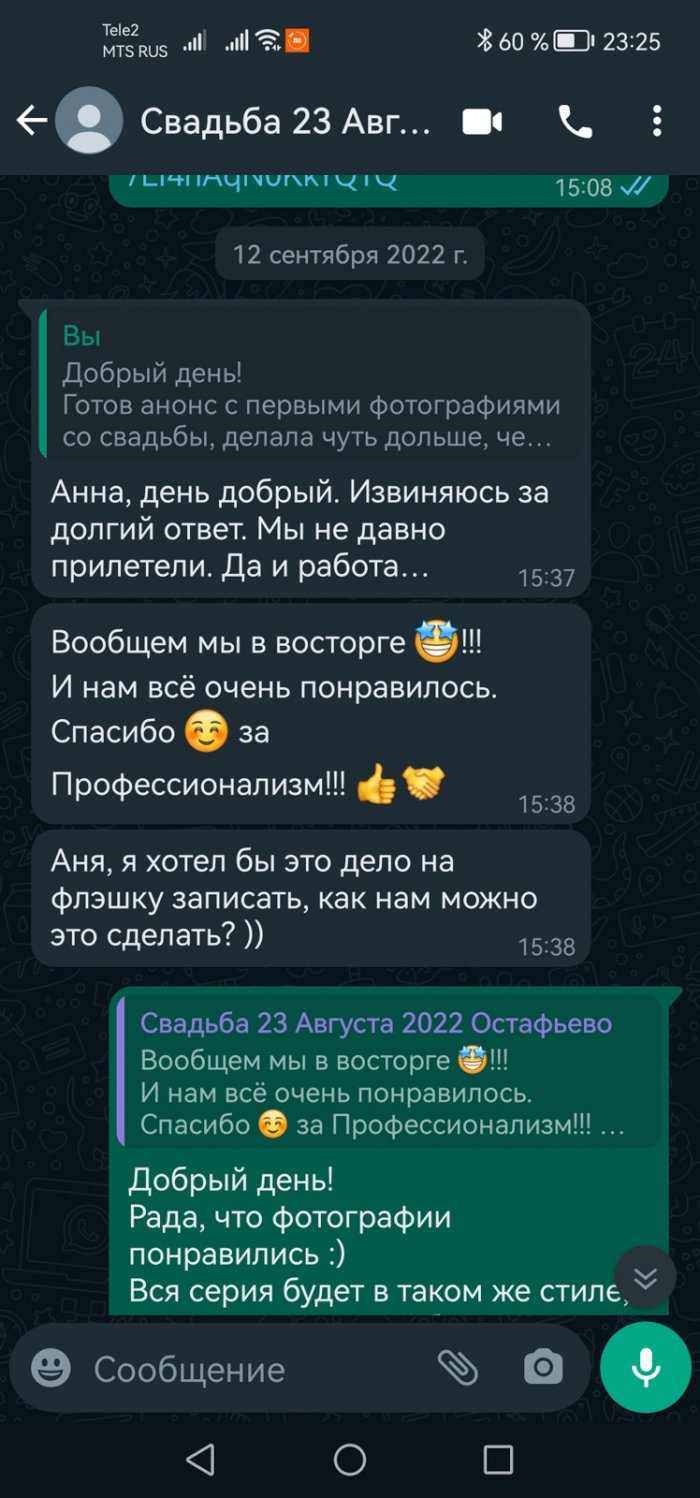Start a voice call

pyautogui.click(x=574, y=122)
